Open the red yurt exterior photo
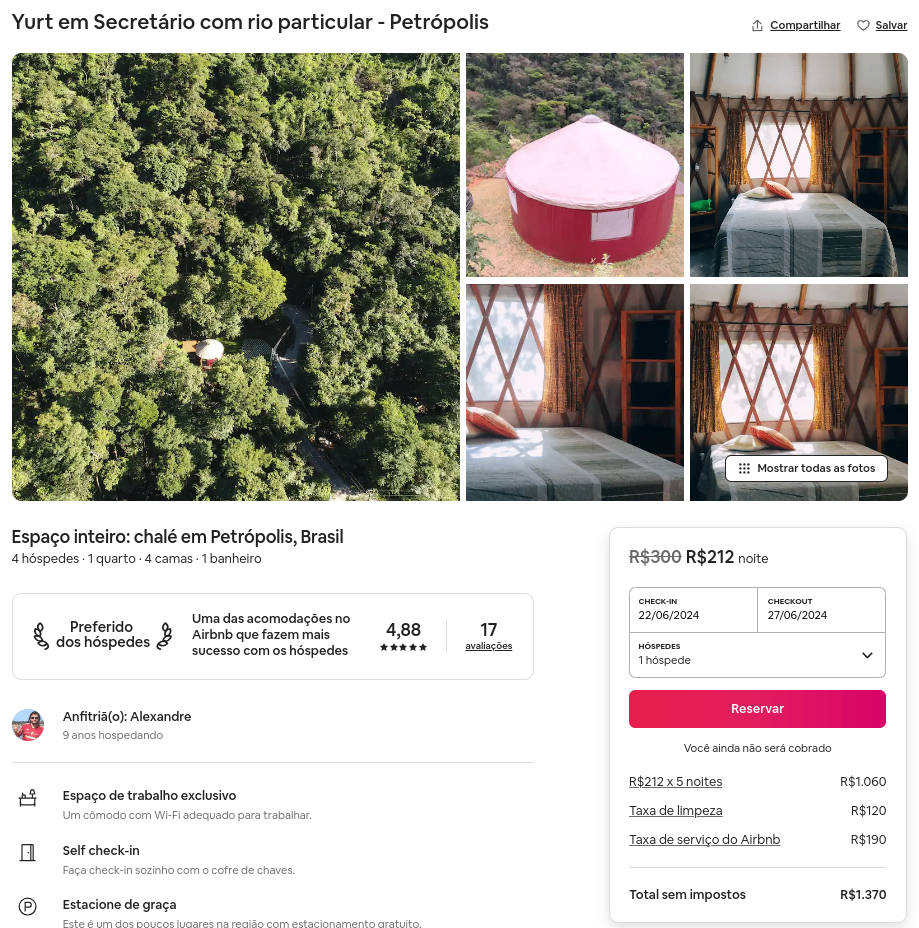The height and width of the screenshot is (928, 919). (575, 165)
